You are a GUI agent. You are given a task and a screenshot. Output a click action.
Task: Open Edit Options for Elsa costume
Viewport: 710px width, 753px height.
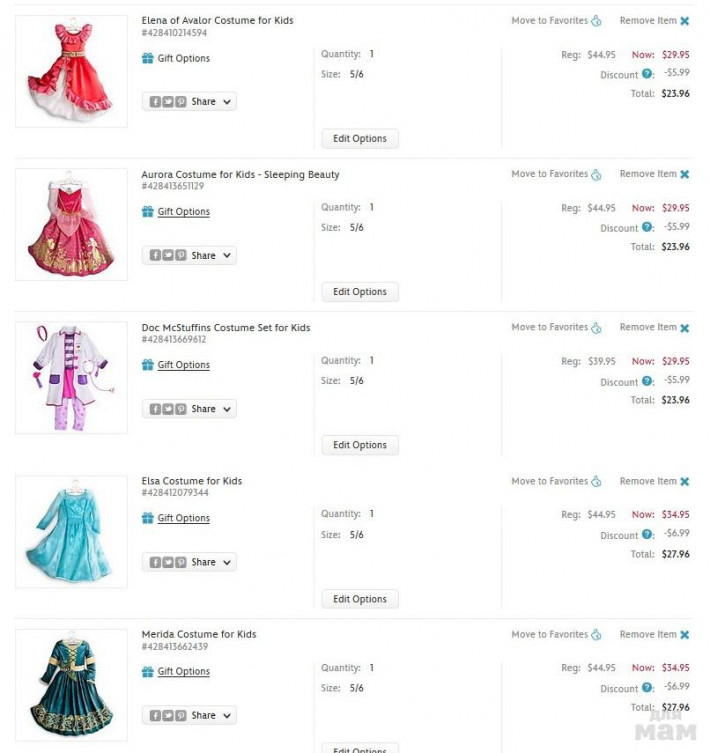tap(360, 599)
